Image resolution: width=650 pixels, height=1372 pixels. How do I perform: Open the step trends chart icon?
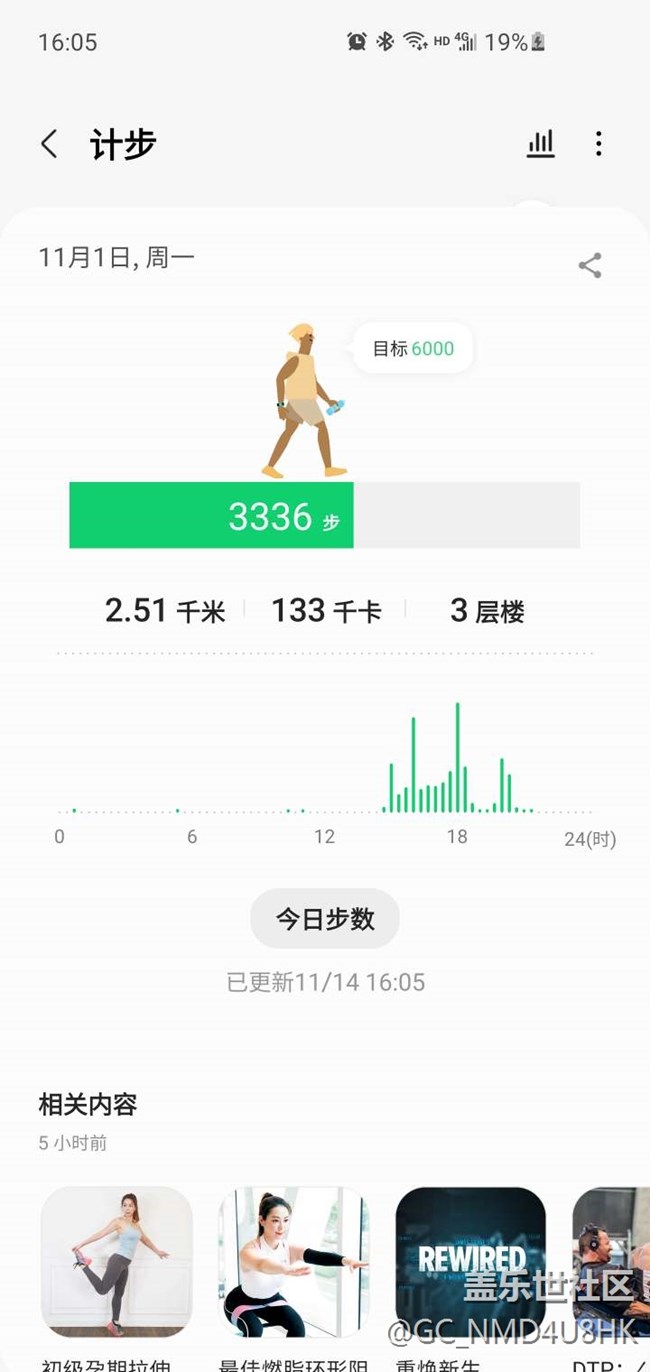[x=540, y=144]
